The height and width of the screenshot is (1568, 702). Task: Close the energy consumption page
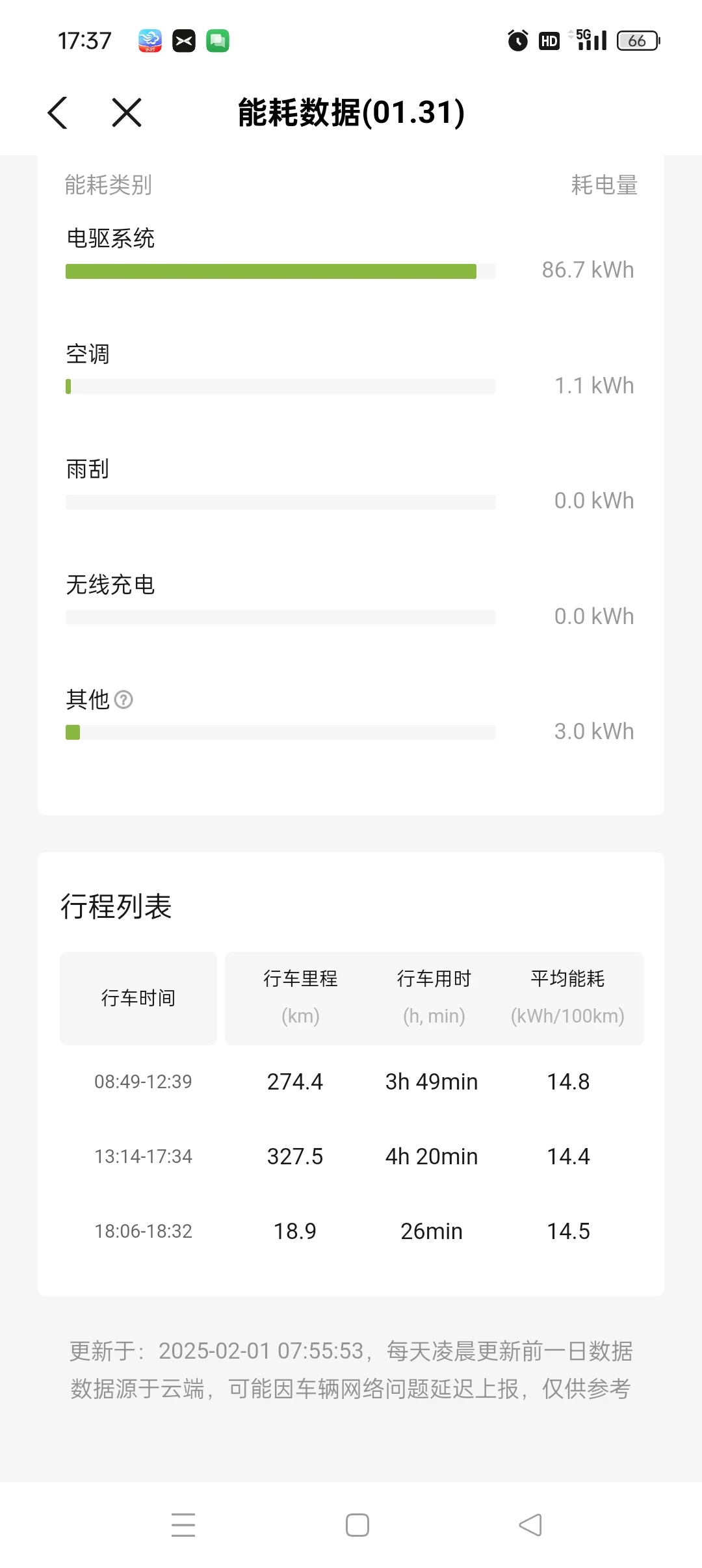pos(127,112)
